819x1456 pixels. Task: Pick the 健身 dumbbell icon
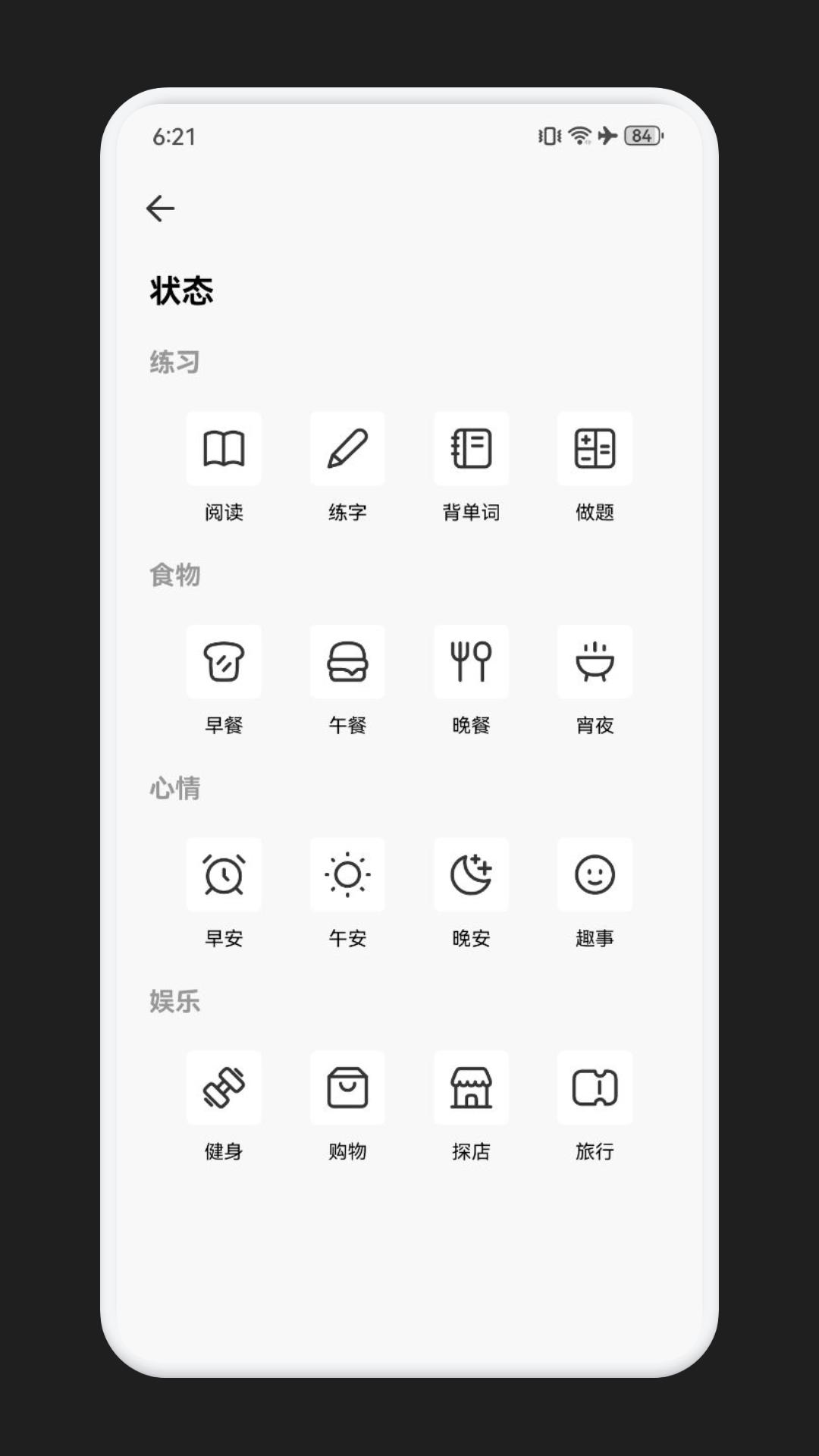pos(224,1088)
